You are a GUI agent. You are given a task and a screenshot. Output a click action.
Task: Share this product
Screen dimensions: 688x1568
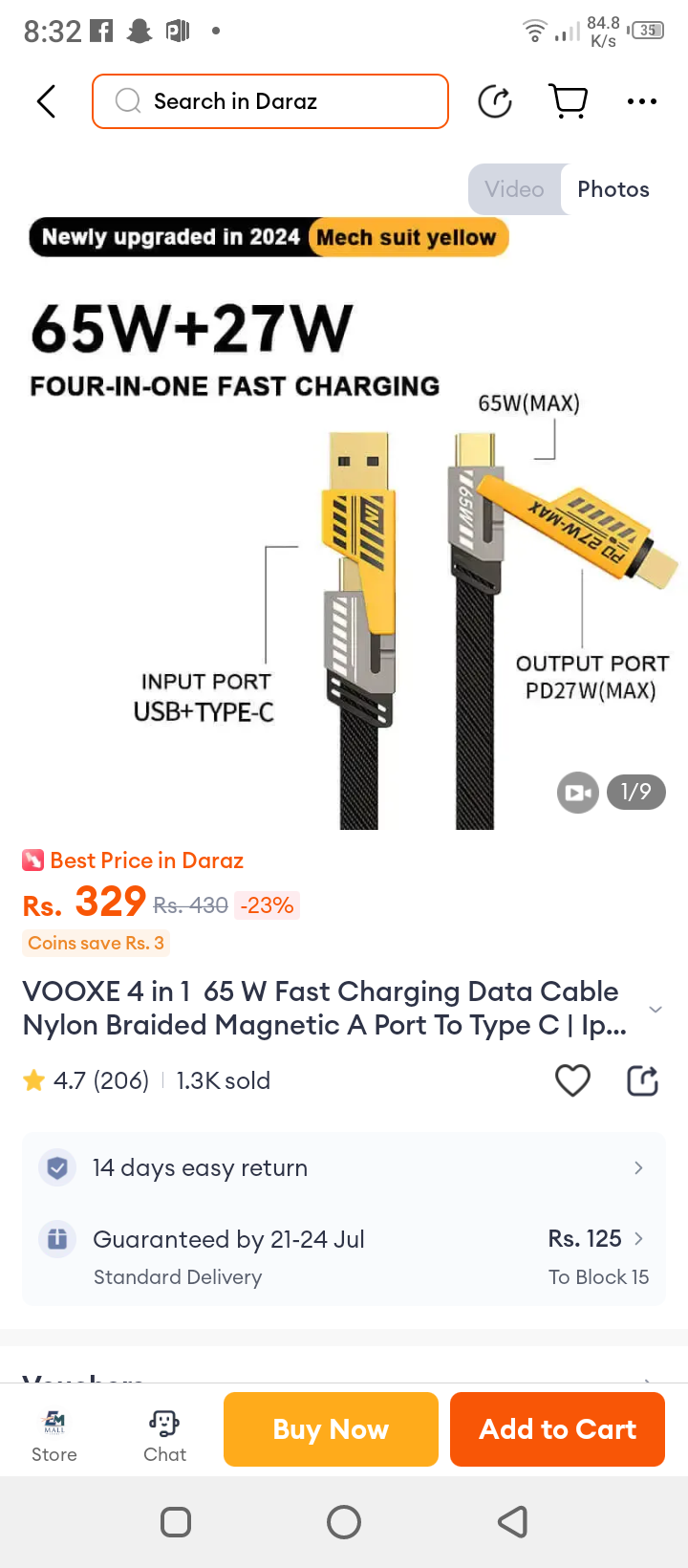642,1081
